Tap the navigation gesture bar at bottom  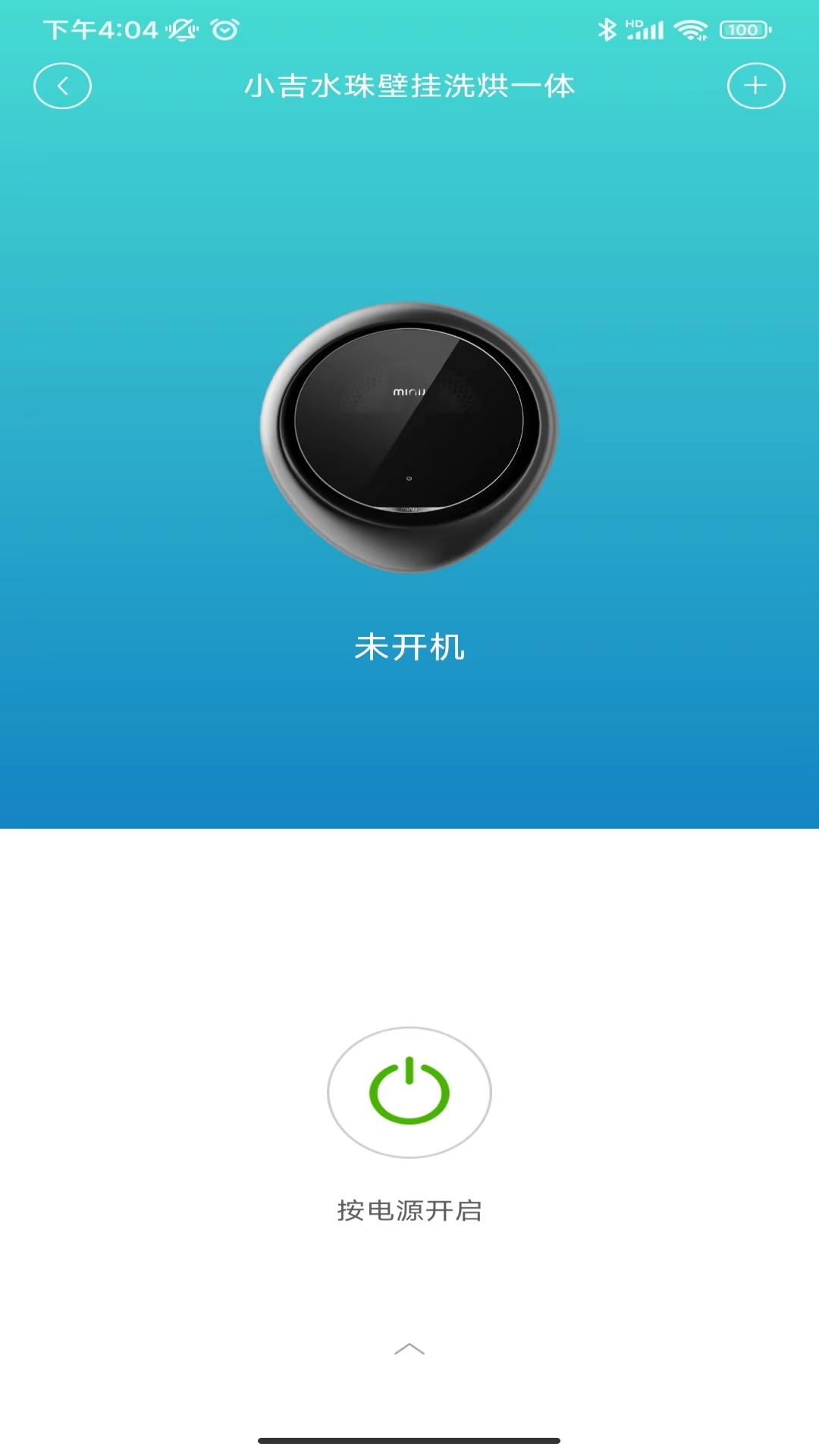click(409, 1440)
